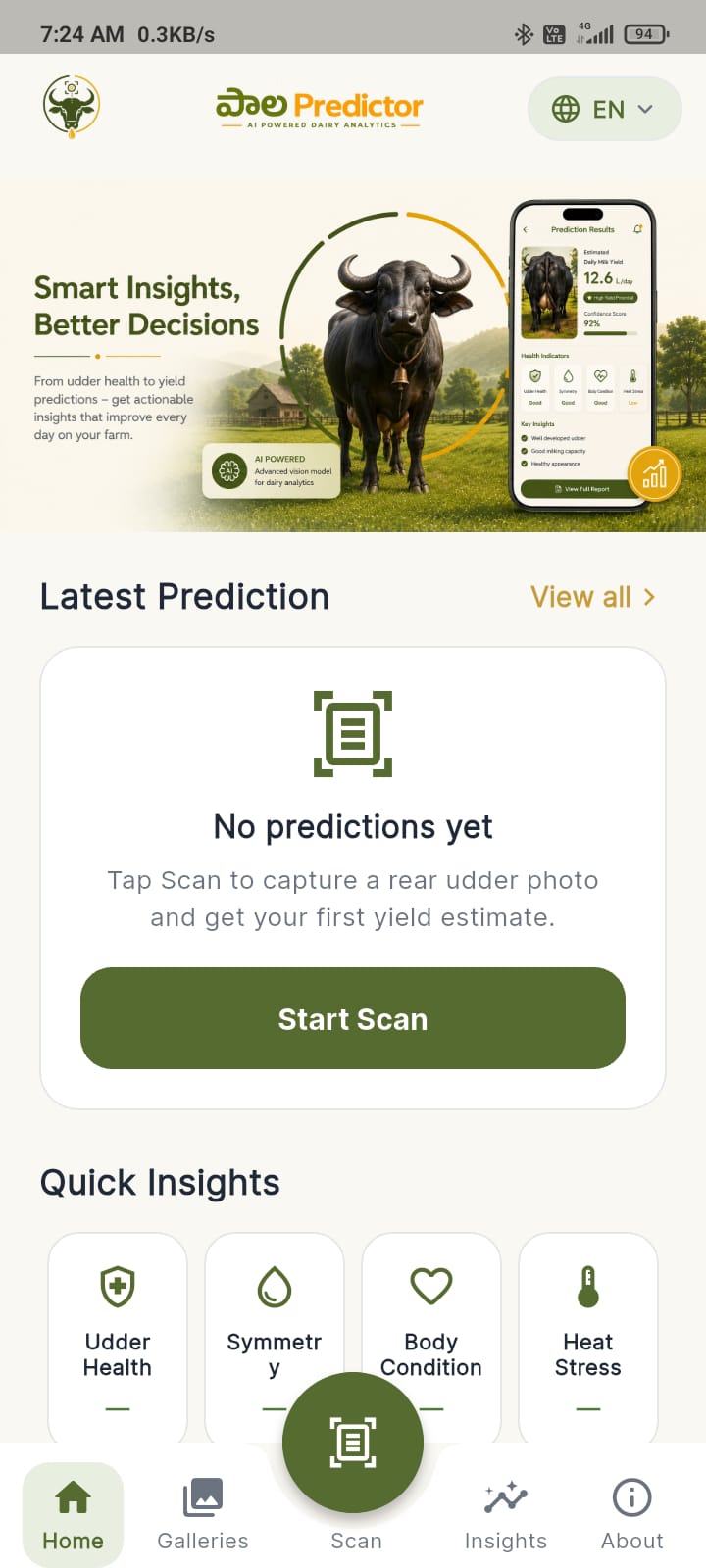The height and width of the screenshot is (1568, 706).
Task: Switch to the Galleries tab
Action: (x=203, y=1515)
